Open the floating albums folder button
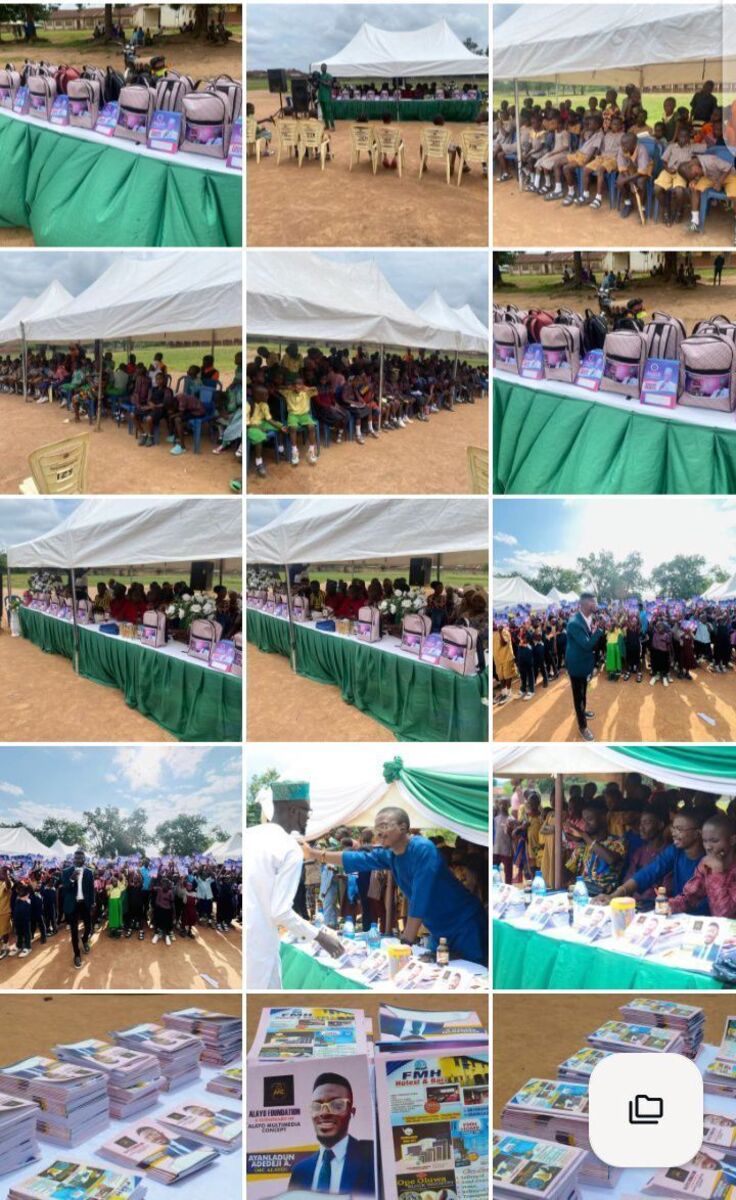This screenshot has width=736, height=1200. [x=645, y=1109]
